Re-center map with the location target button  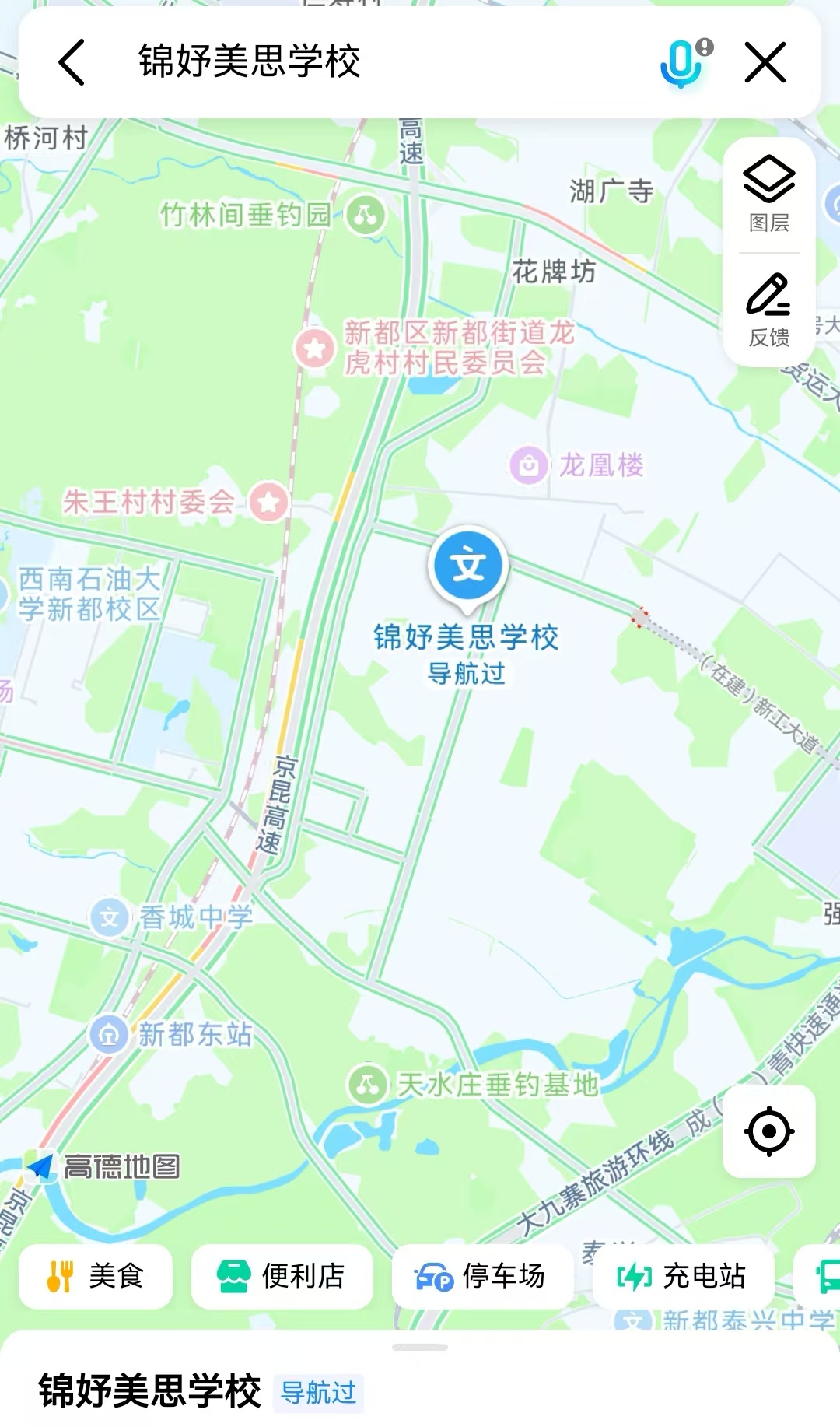click(x=769, y=1131)
